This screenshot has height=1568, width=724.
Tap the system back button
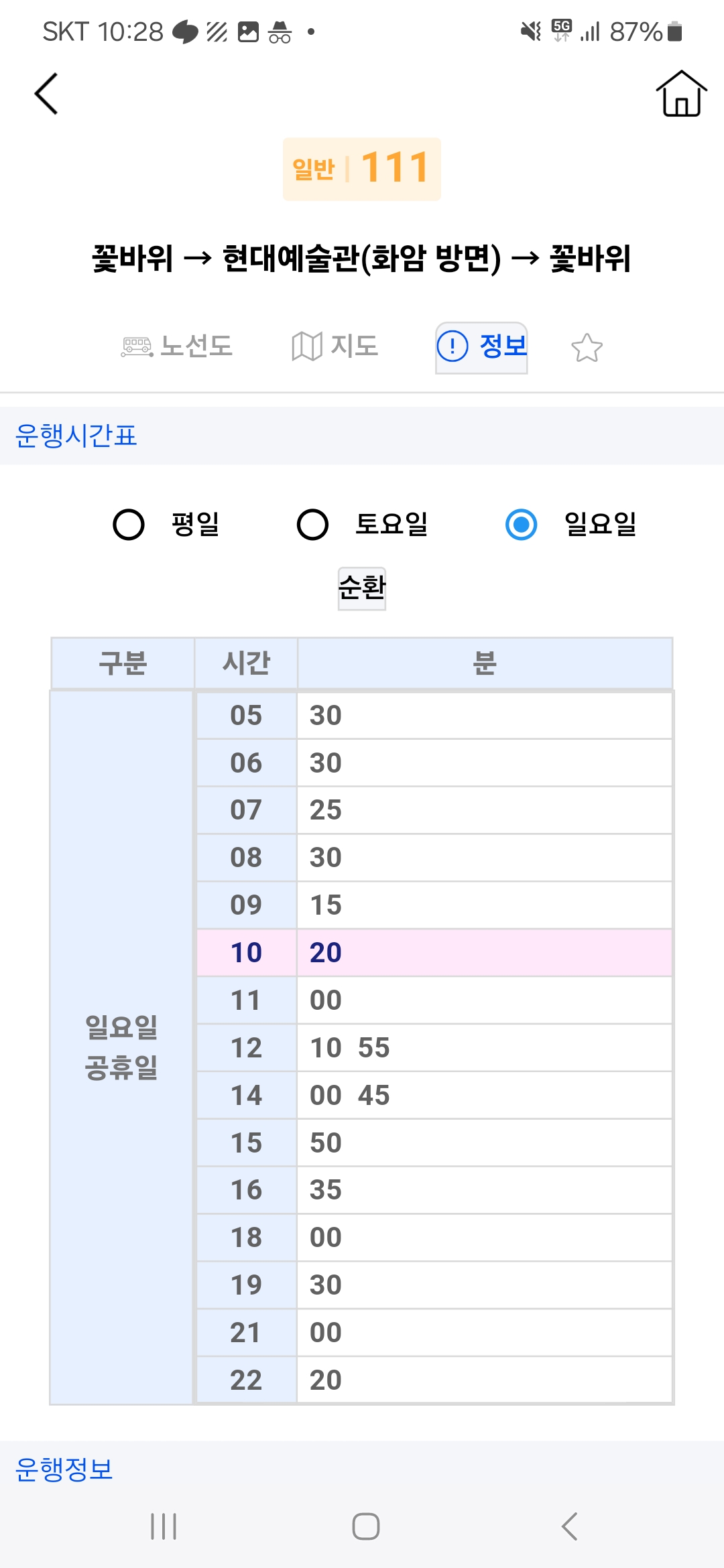click(x=568, y=1526)
